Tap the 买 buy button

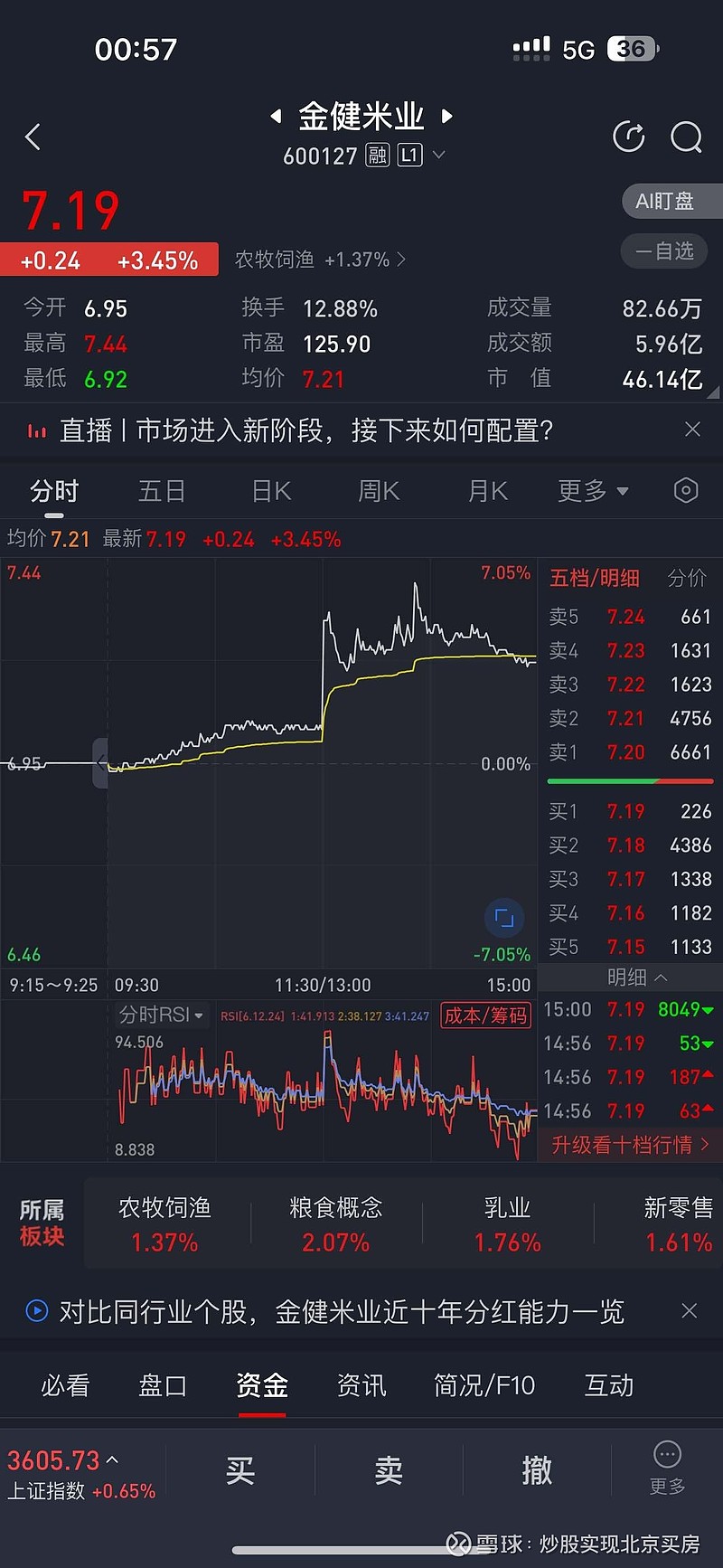coord(240,1471)
